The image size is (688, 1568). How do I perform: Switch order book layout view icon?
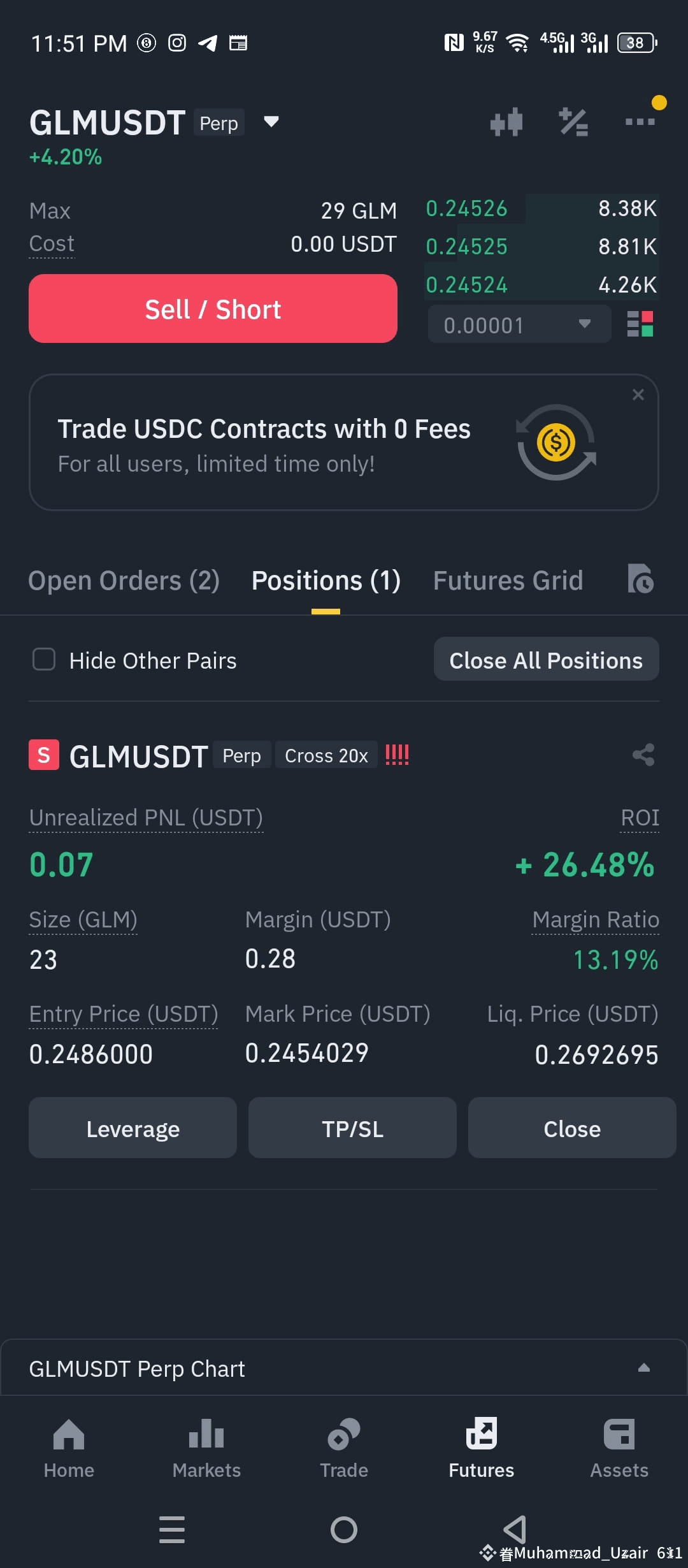[640, 324]
